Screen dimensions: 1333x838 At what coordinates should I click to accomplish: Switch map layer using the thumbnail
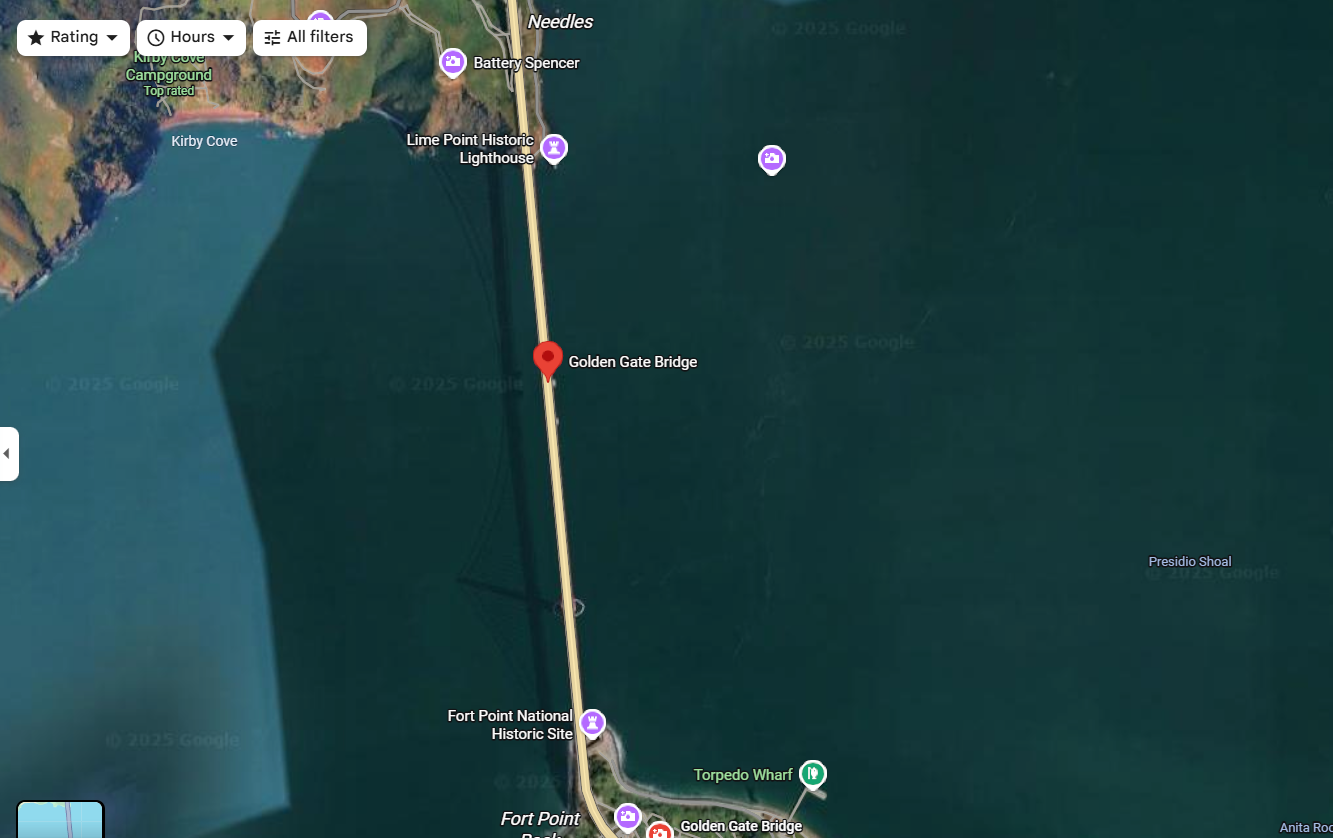(x=60, y=820)
